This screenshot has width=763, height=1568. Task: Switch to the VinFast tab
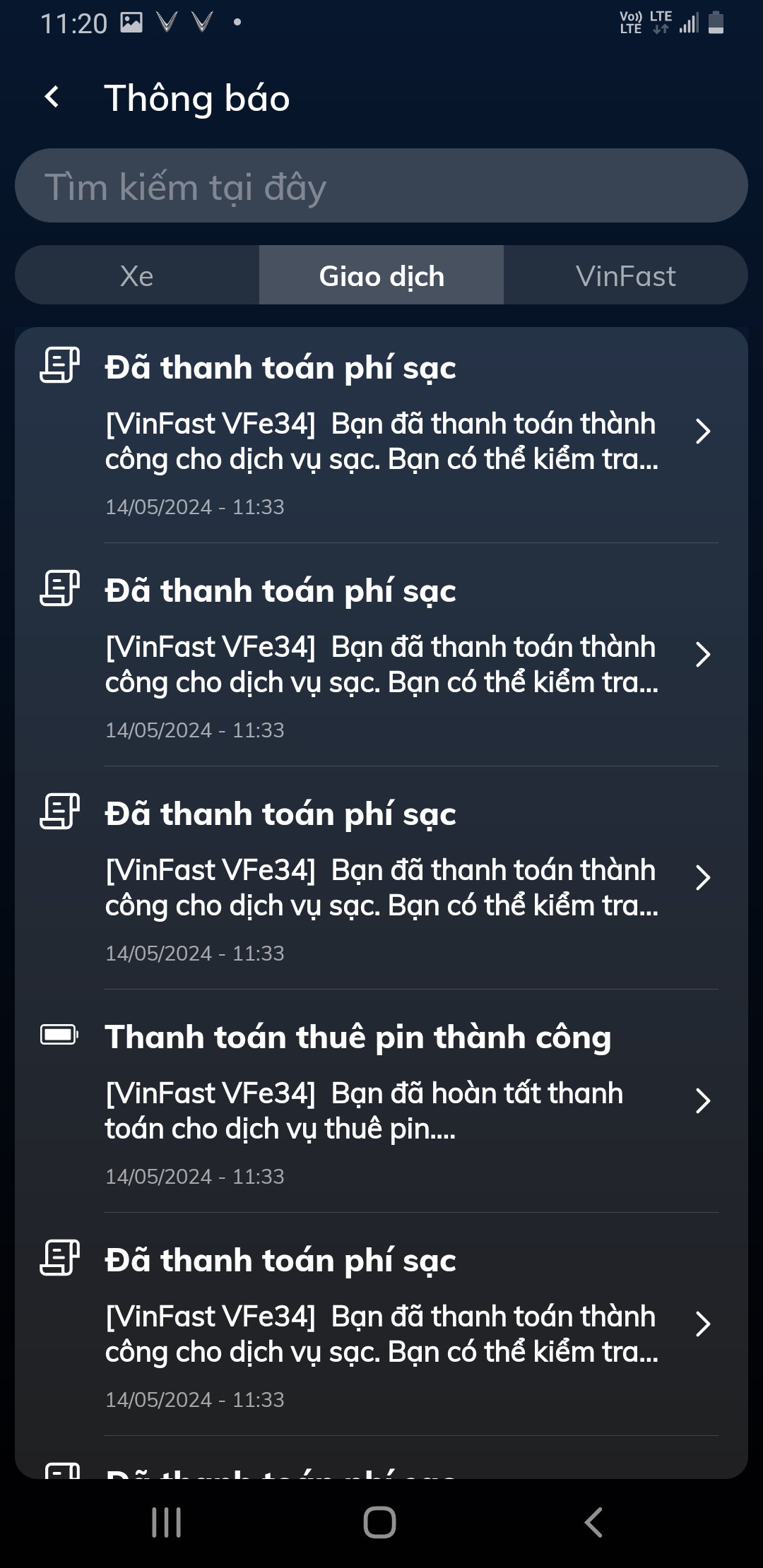click(625, 275)
